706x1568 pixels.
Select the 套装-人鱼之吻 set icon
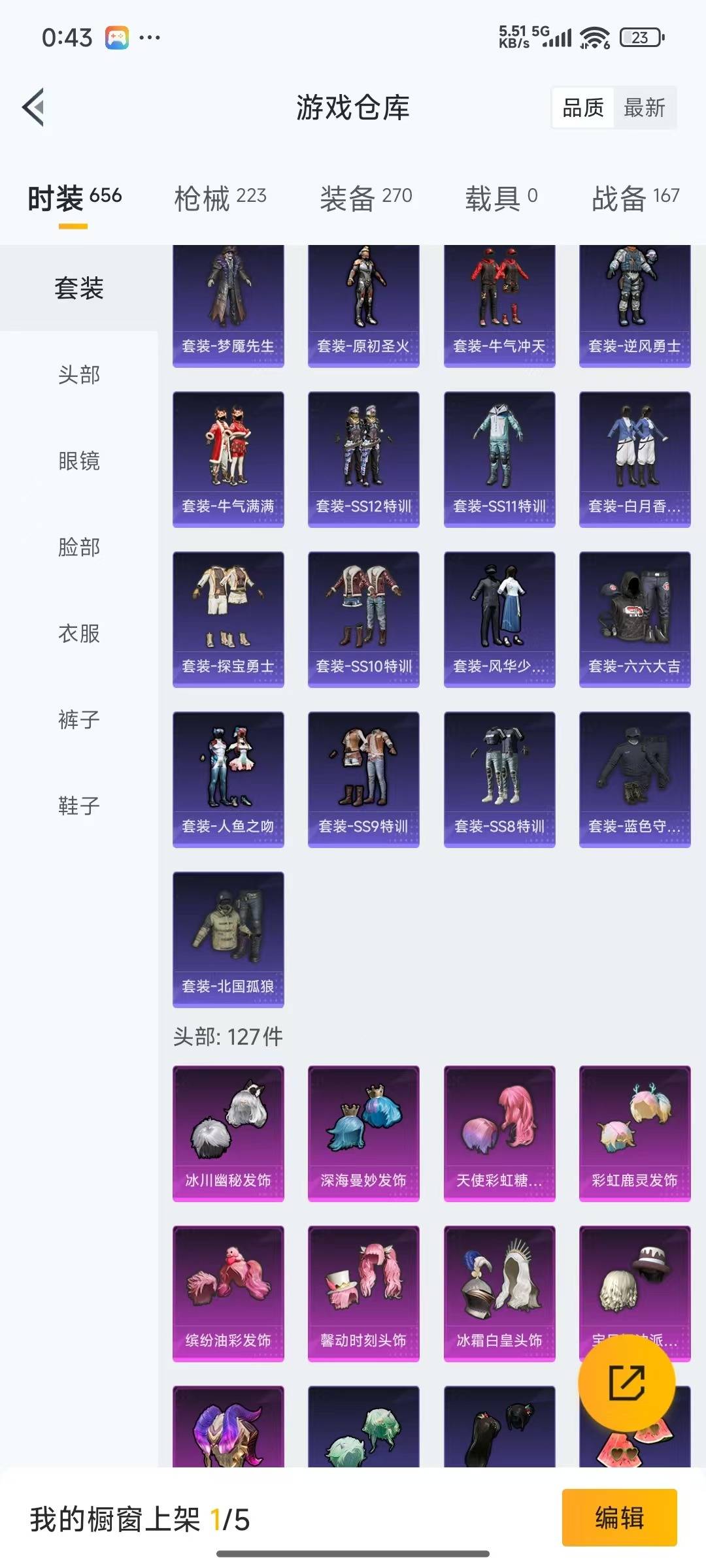[228, 777]
